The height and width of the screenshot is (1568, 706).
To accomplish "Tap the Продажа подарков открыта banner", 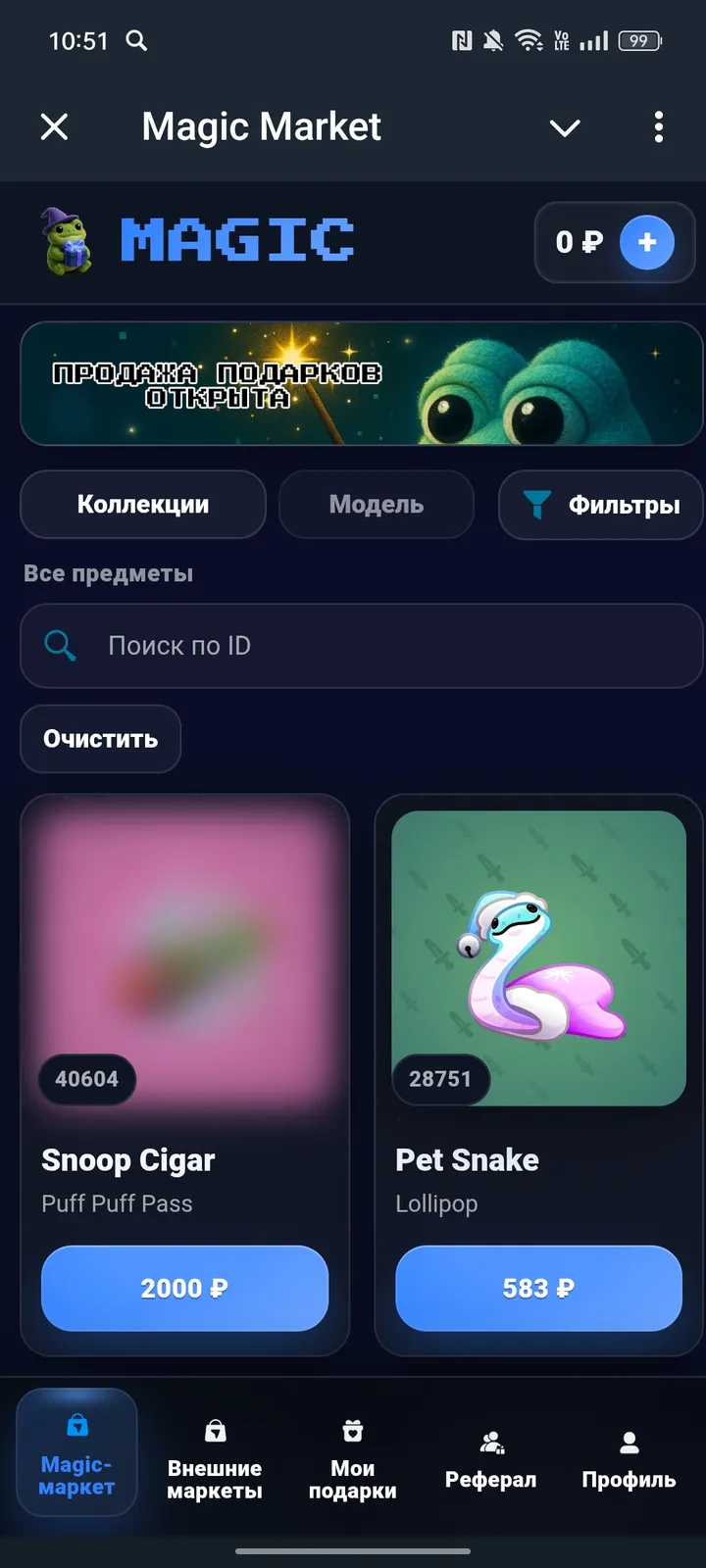I will [353, 384].
